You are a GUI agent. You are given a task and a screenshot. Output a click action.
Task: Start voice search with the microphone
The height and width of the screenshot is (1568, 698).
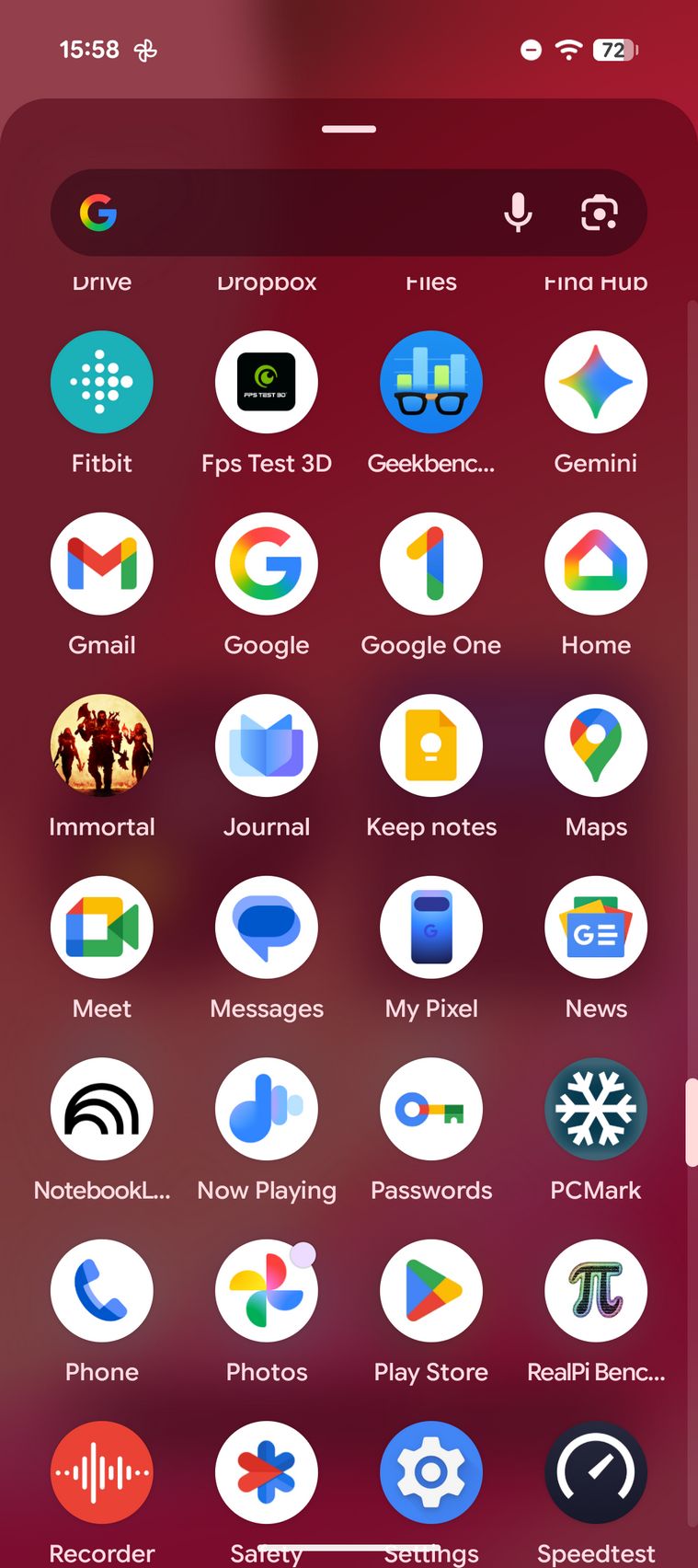[x=518, y=213]
